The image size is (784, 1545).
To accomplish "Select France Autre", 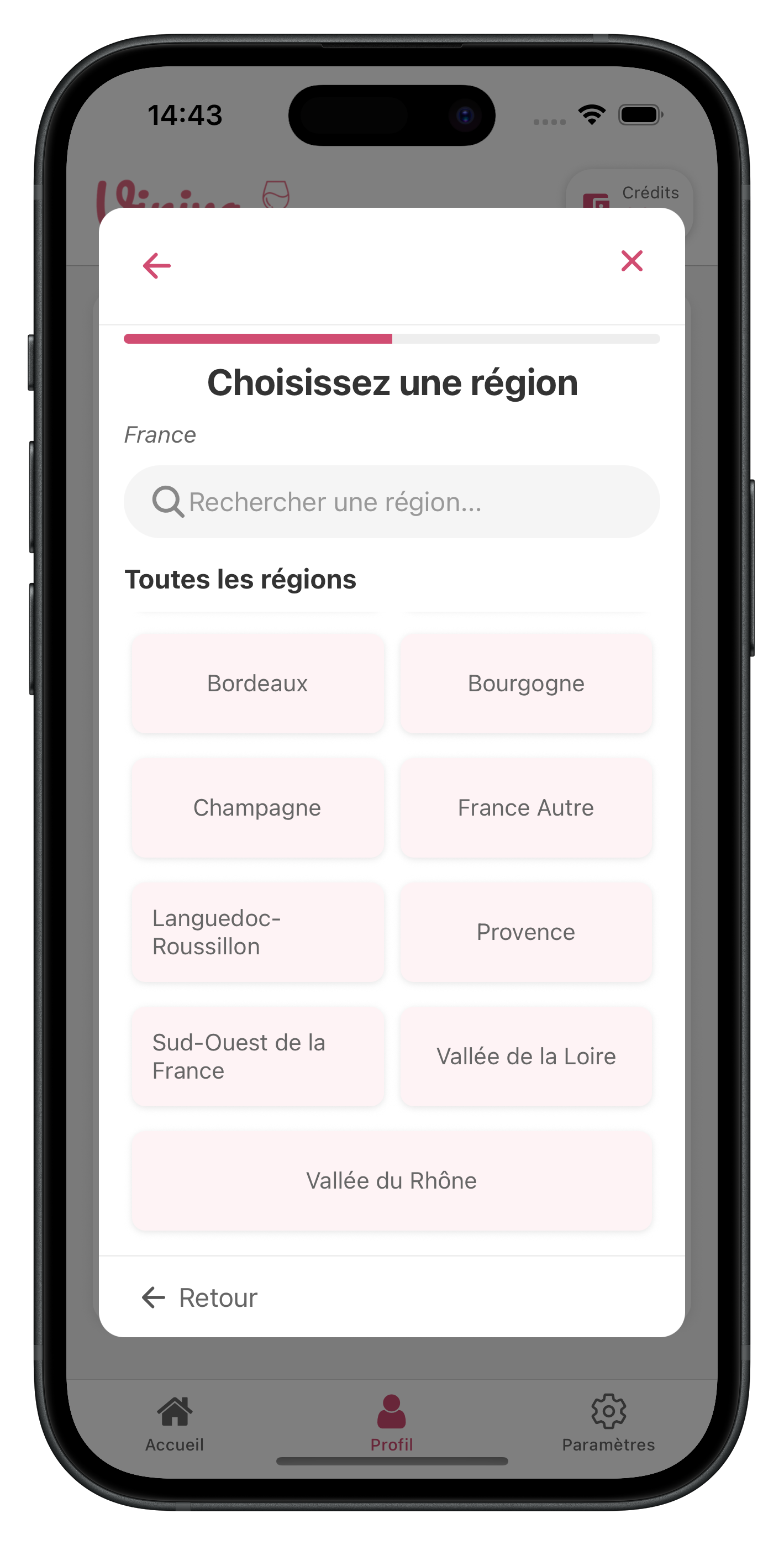I will tap(525, 807).
